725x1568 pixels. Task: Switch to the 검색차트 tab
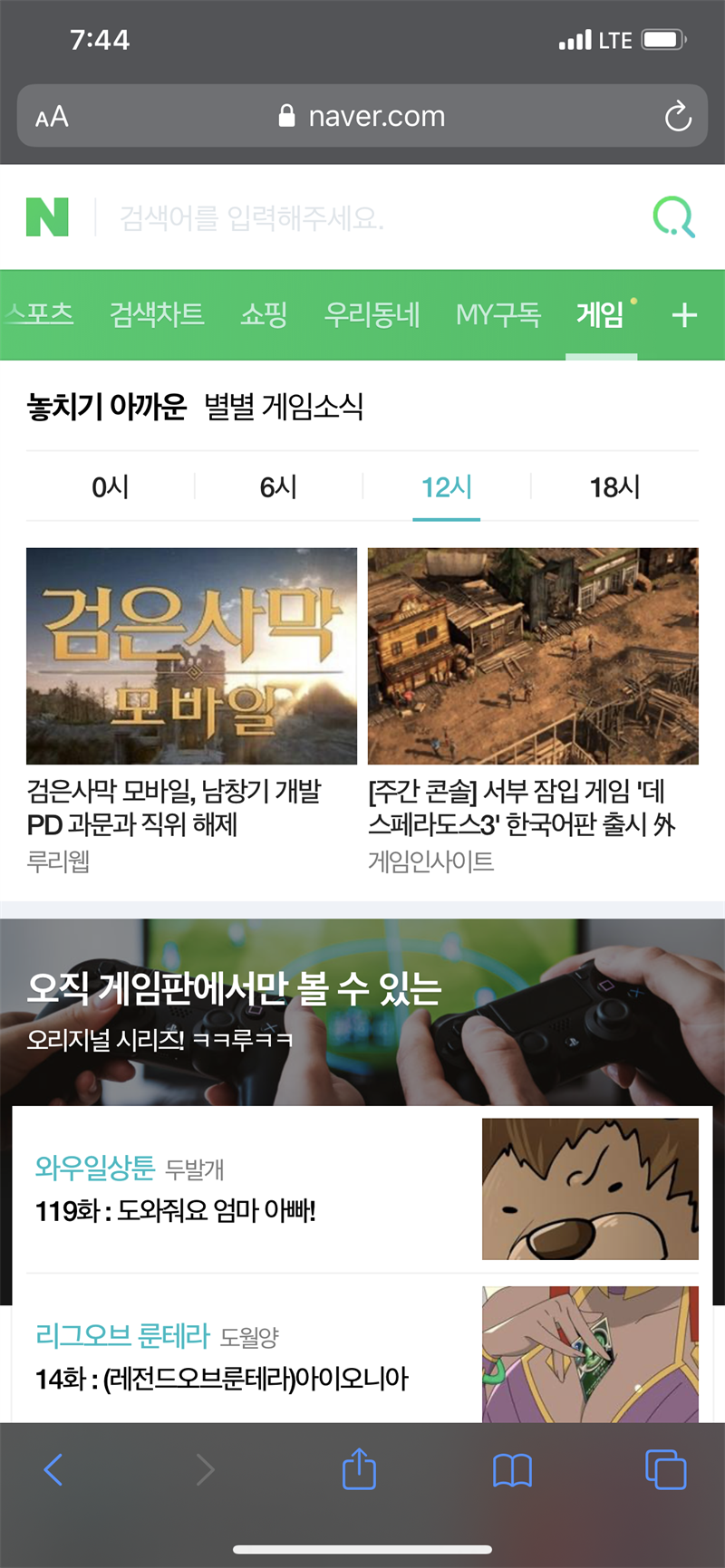click(157, 314)
